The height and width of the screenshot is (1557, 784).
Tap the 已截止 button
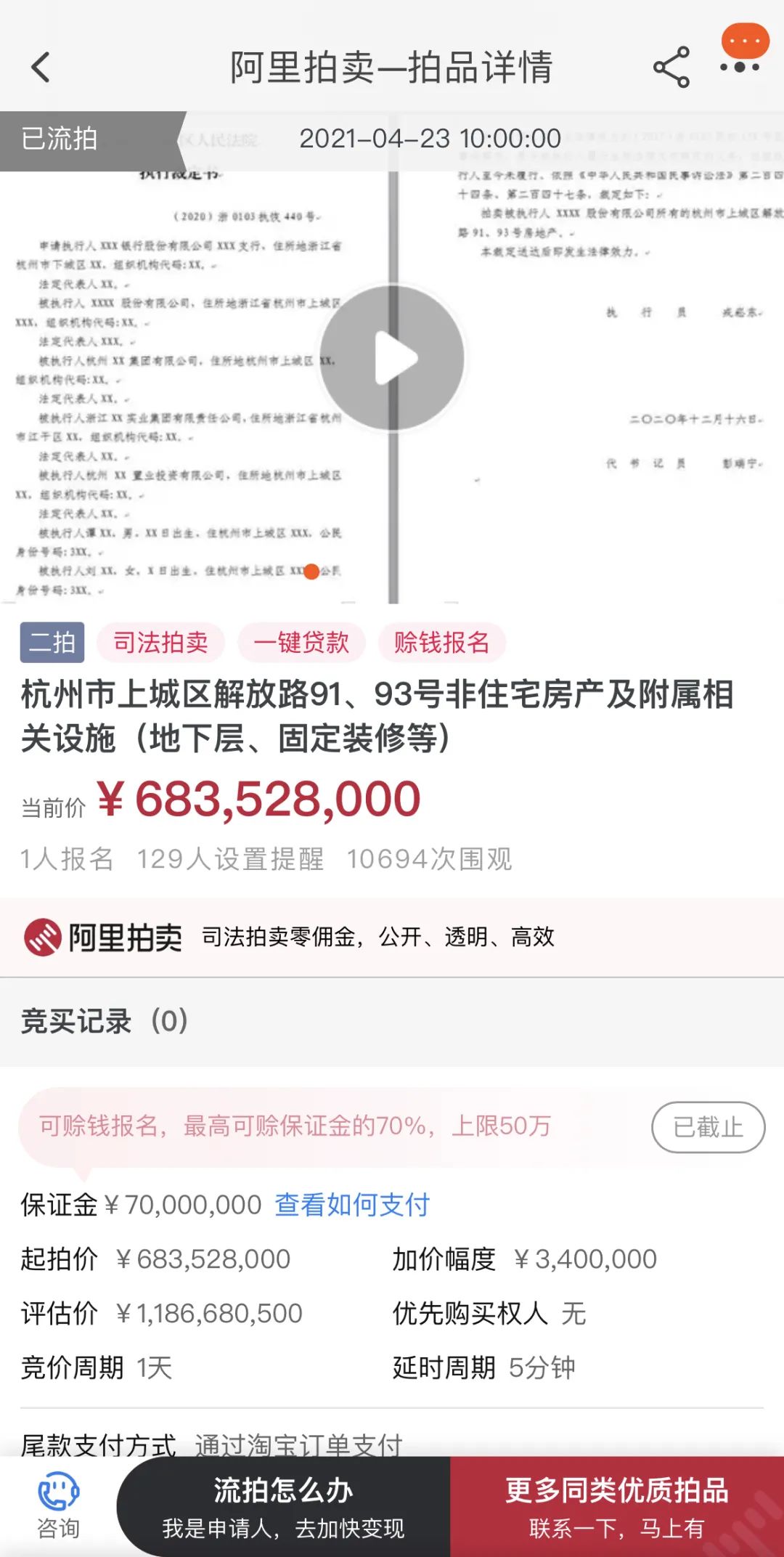coord(708,1127)
